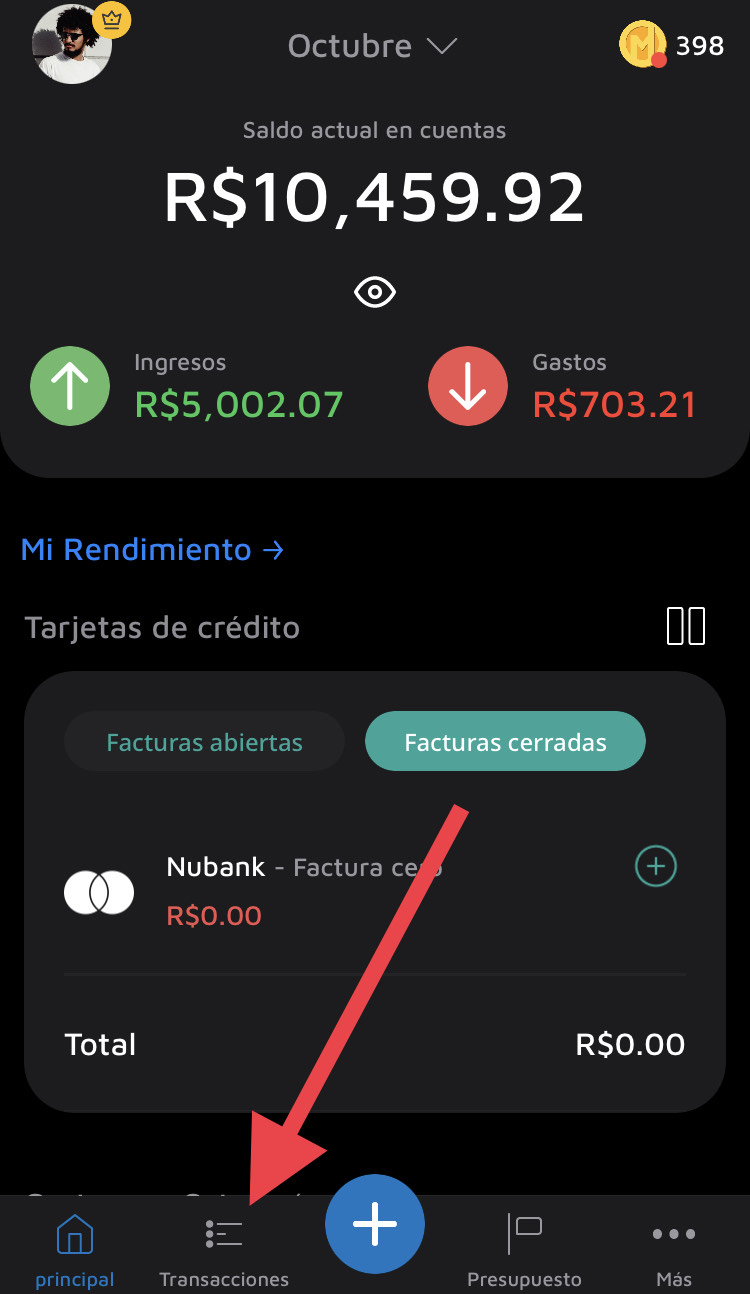Switch to the Transacciones tab
Viewport: 750px width, 1294px height.
[x=224, y=1248]
